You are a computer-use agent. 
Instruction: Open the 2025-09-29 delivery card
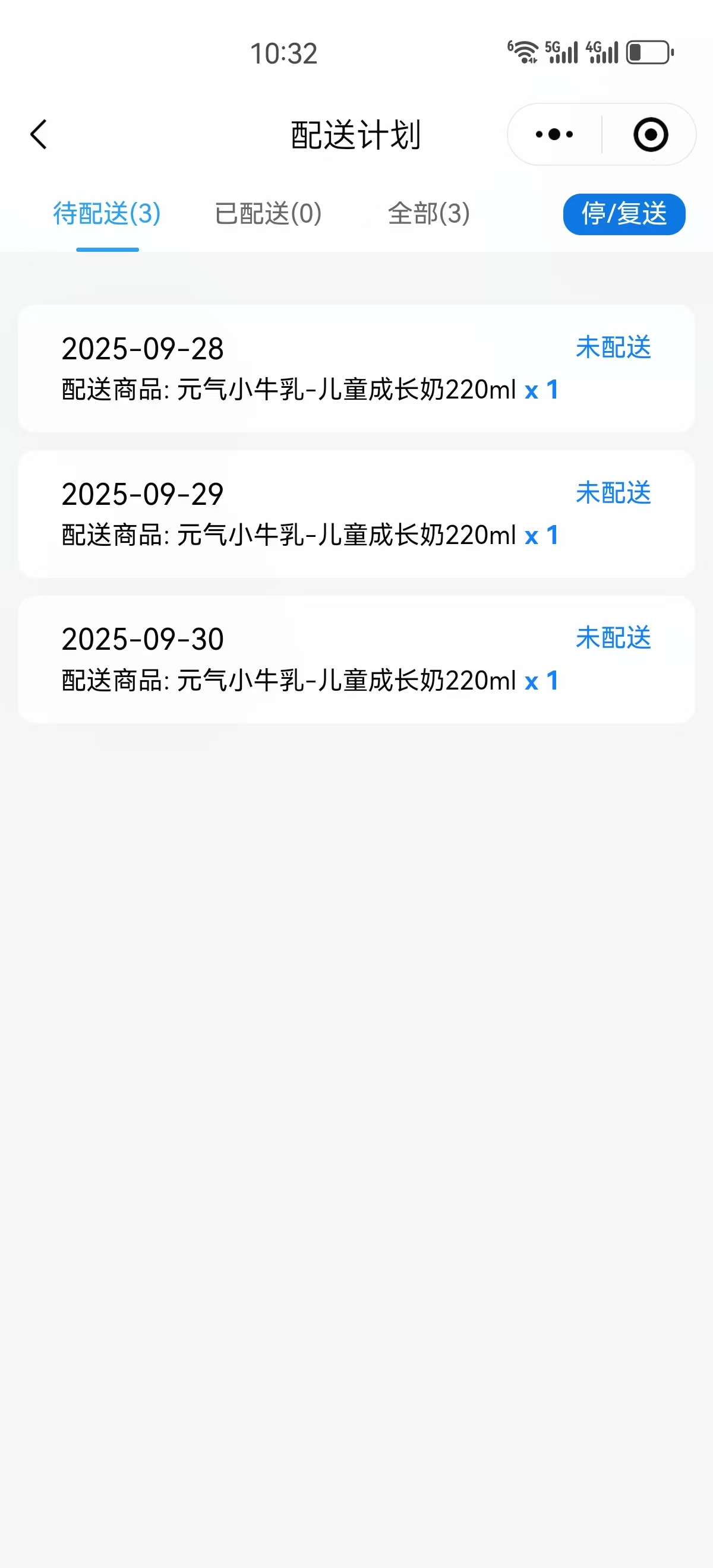coord(356,514)
